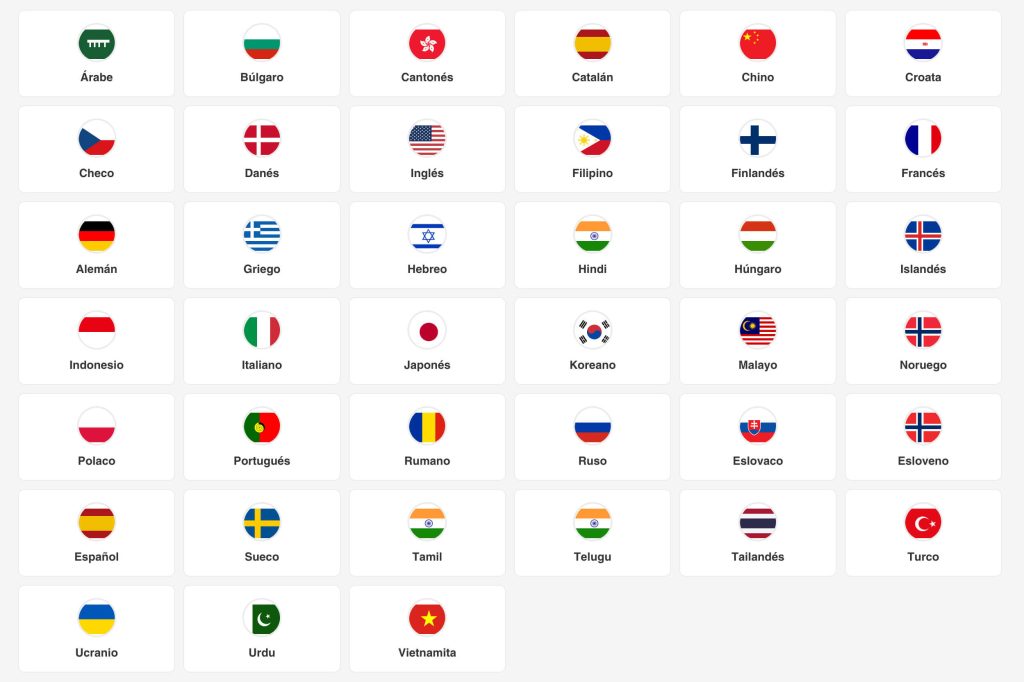
Task: Select the Turco language card
Action: coord(923,534)
